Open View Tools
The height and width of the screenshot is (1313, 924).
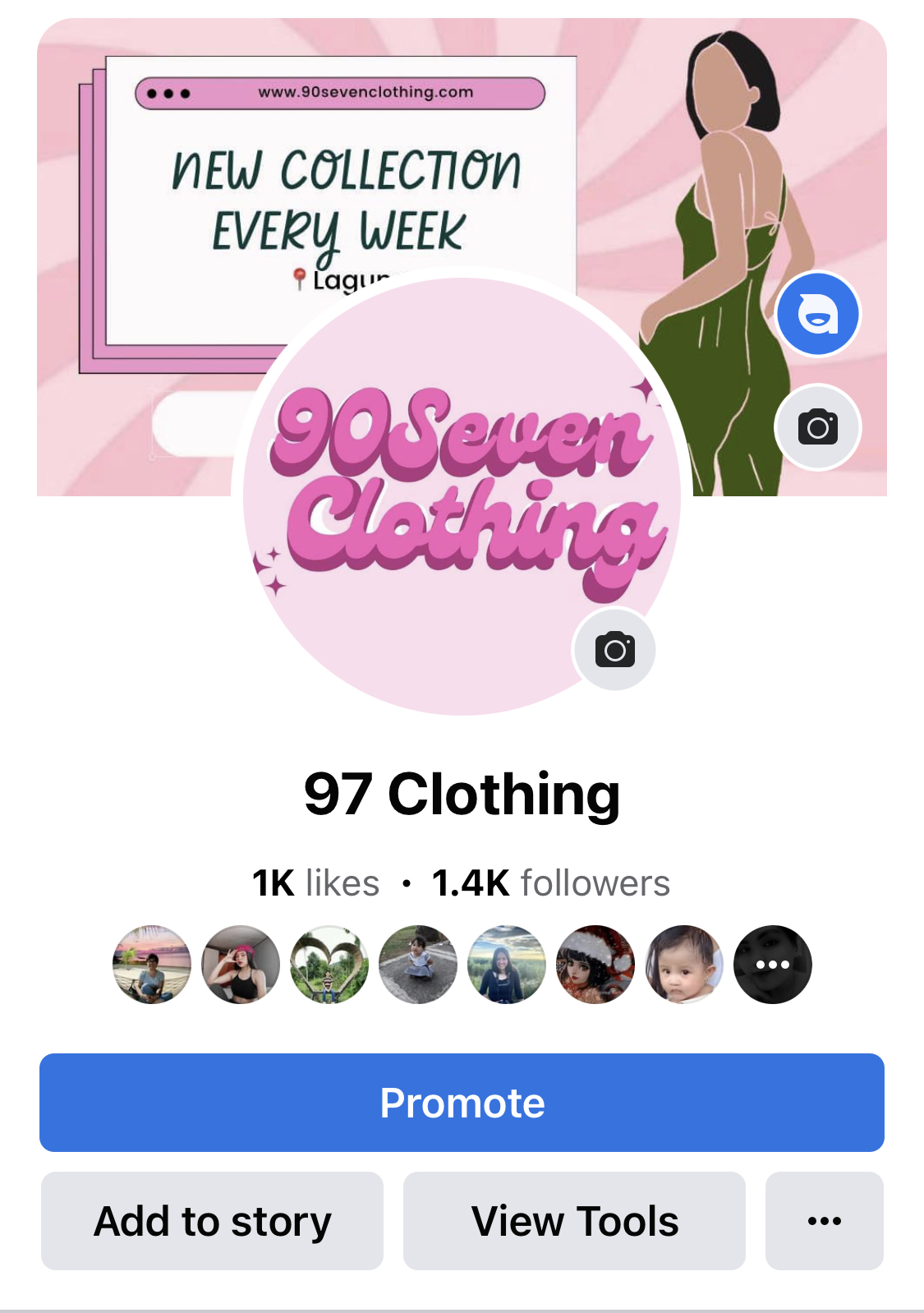(574, 1220)
